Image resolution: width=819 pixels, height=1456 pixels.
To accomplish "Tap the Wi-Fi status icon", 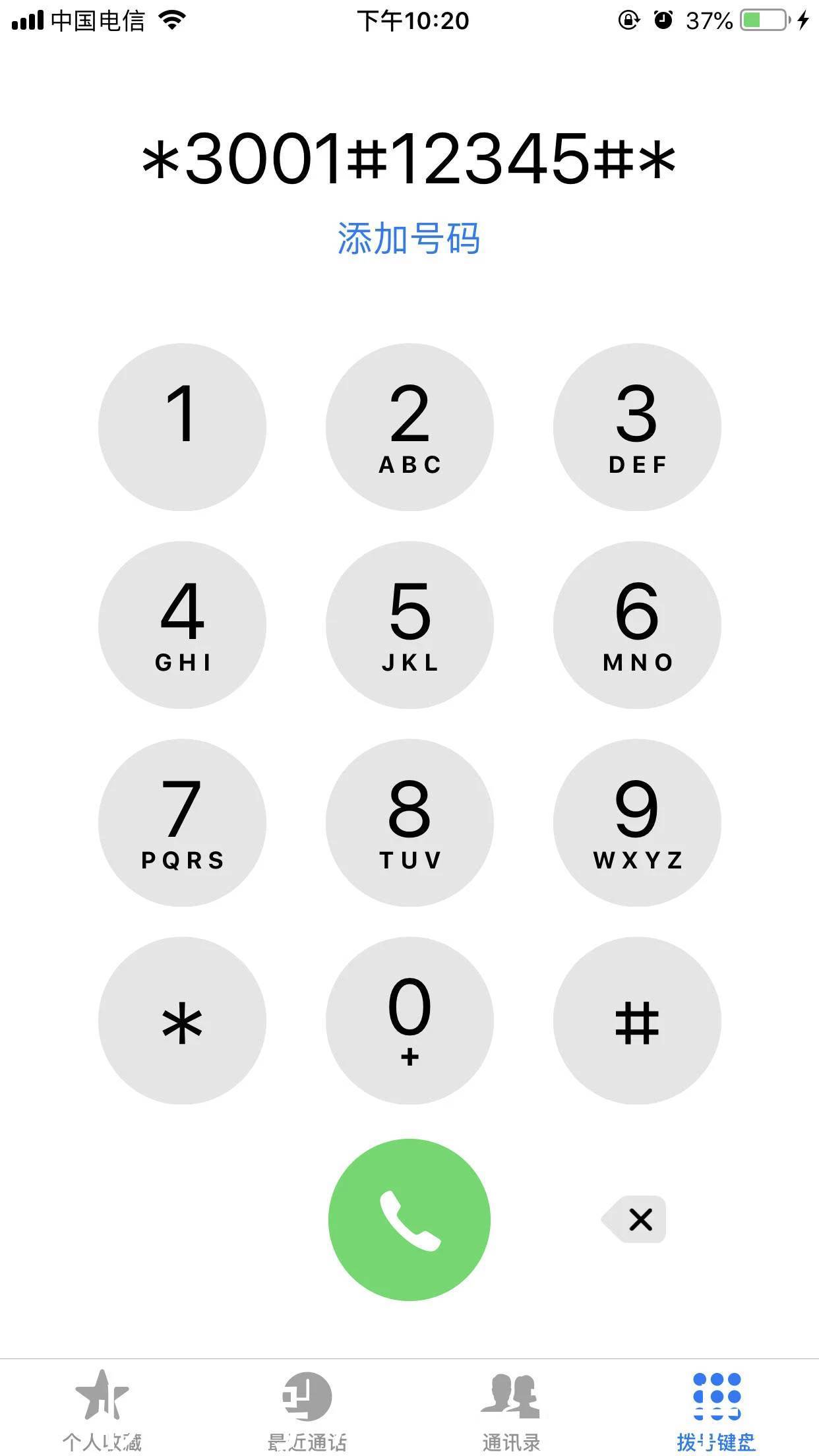I will coord(170,20).
